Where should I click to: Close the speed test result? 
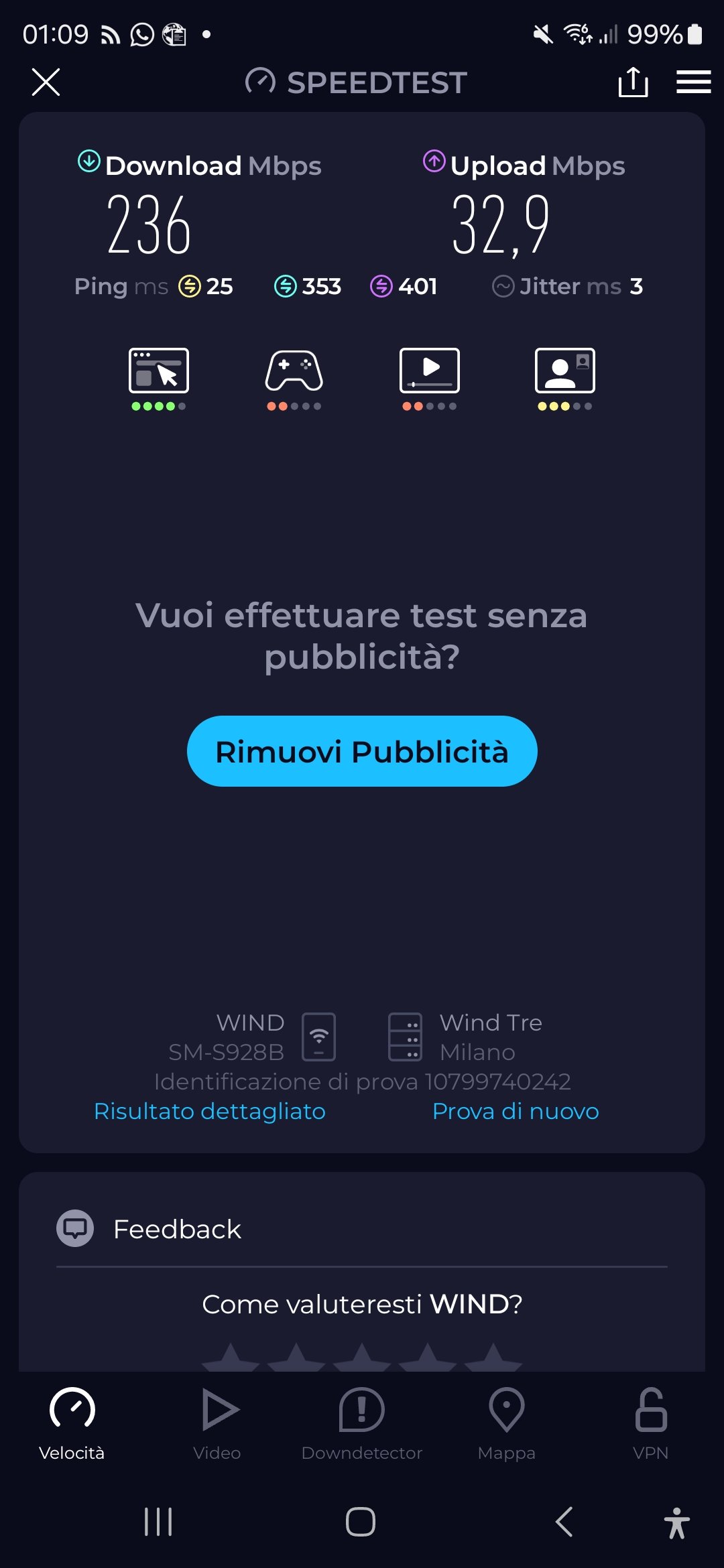(x=46, y=82)
